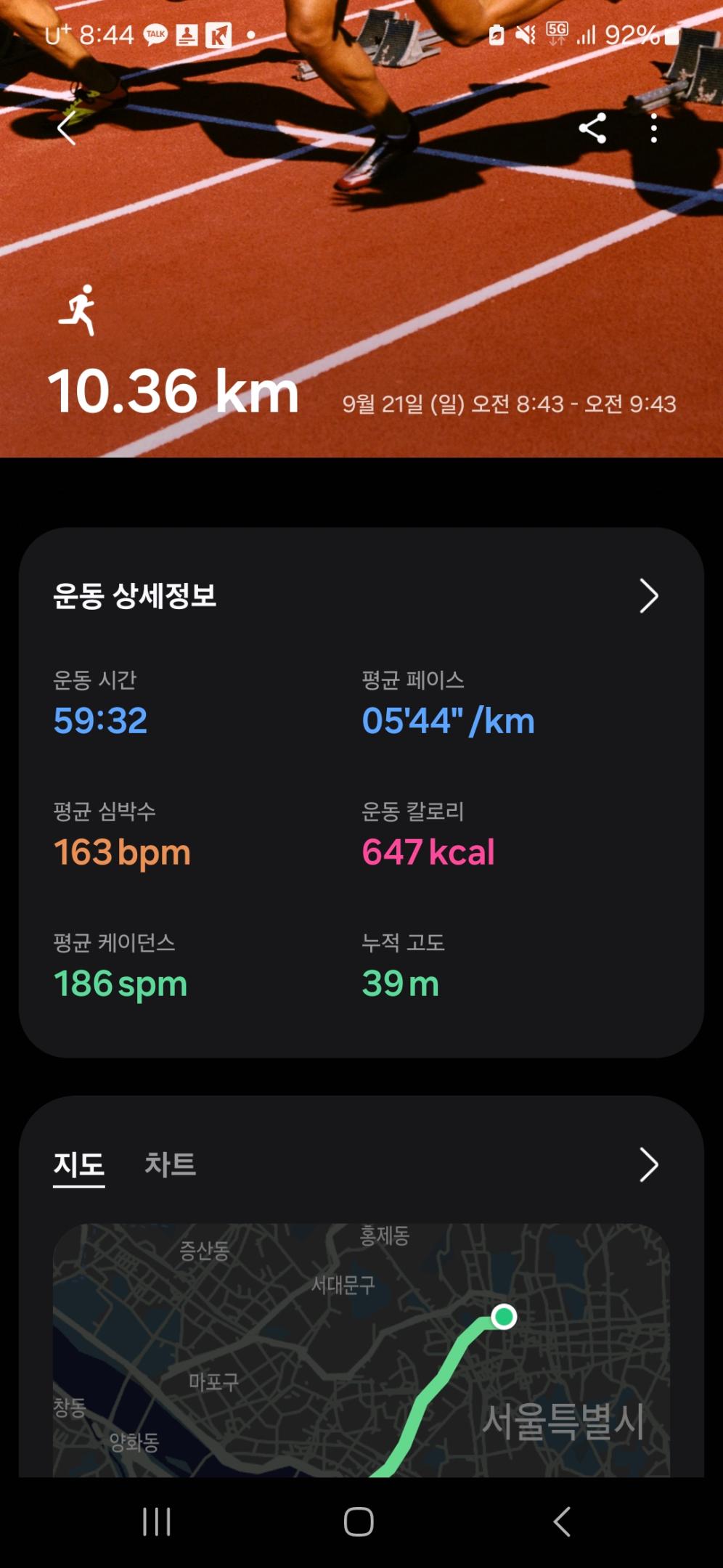Open the three-dot overflow menu
The width and height of the screenshot is (723, 1568).
[654, 128]
